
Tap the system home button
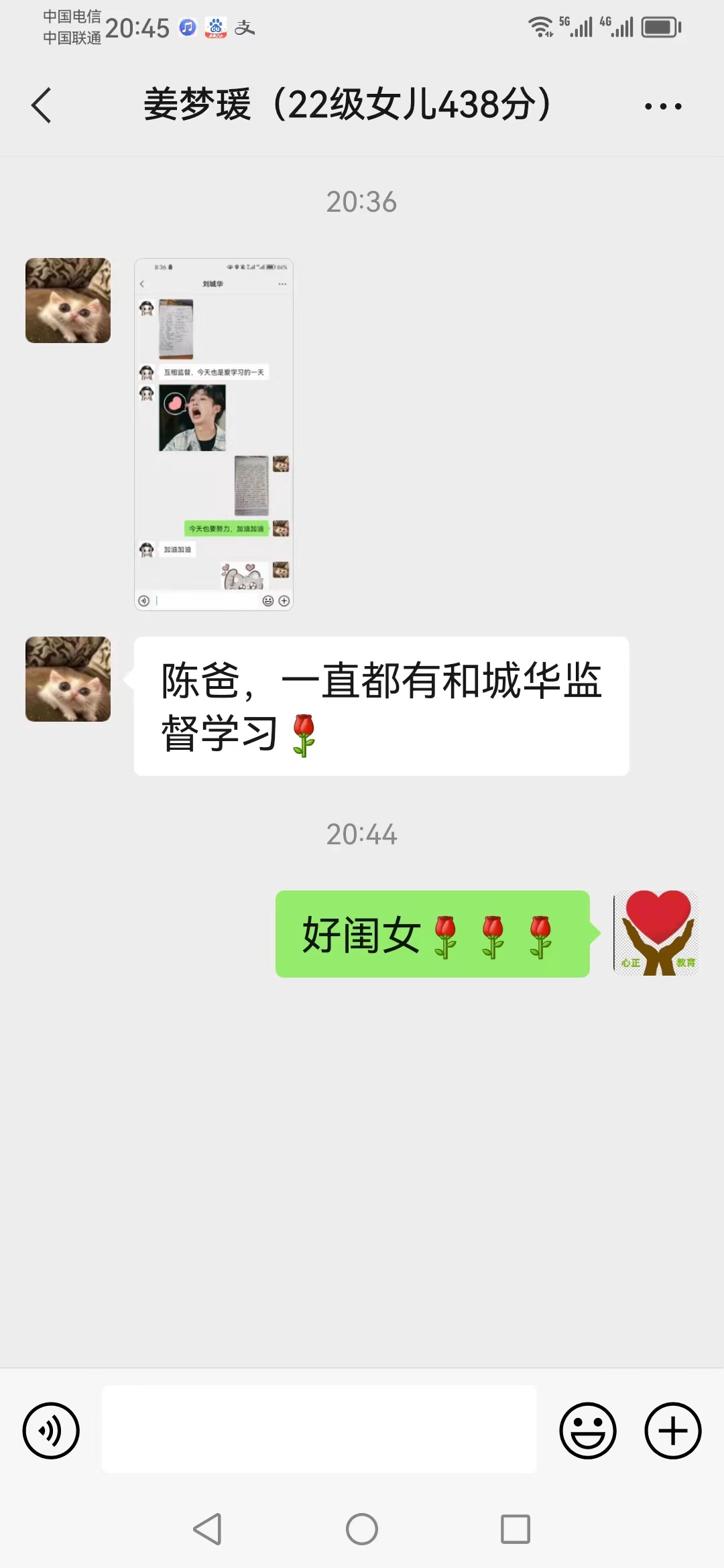pyautogui.click(x=362, y=1529)
